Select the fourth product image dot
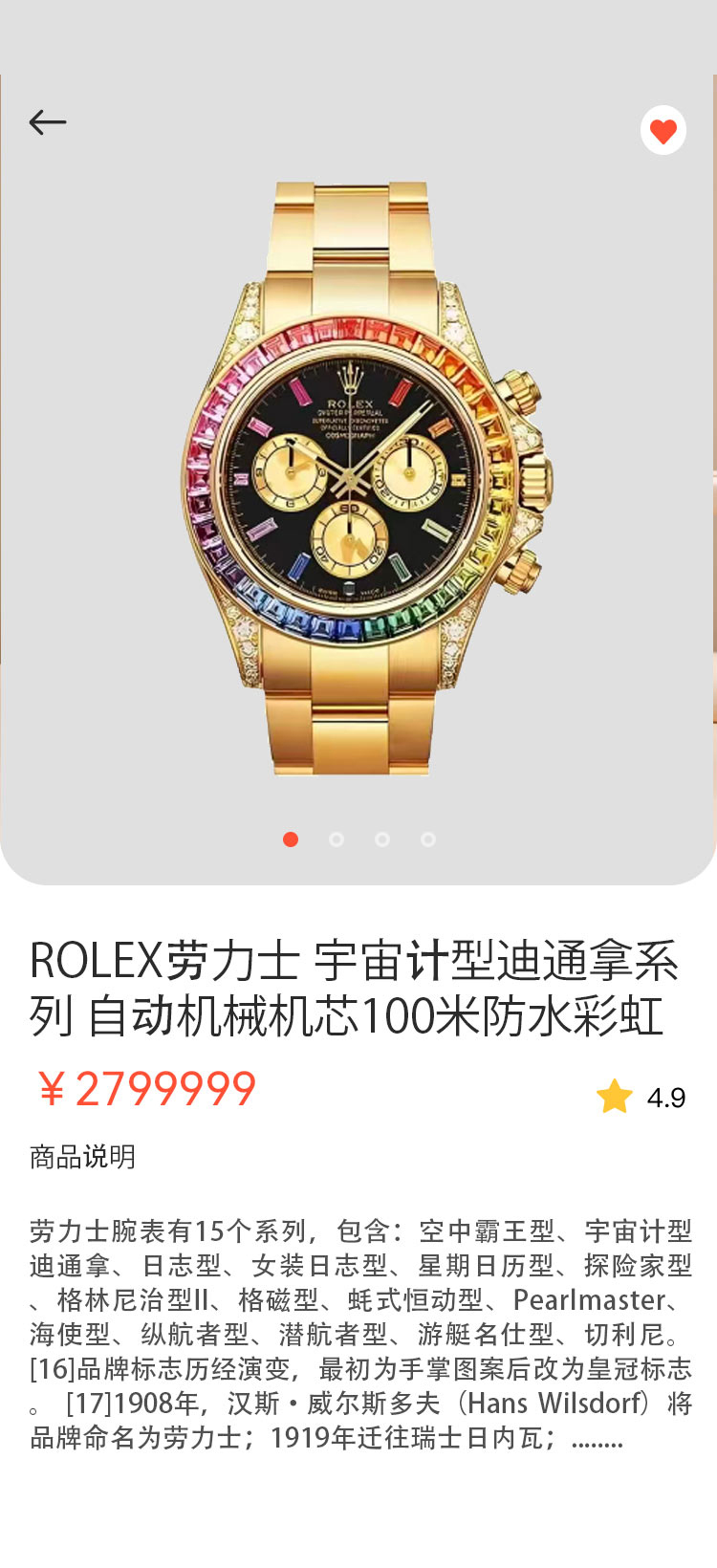The height and width of the screenshot is (1568, 717). point(428,839)
